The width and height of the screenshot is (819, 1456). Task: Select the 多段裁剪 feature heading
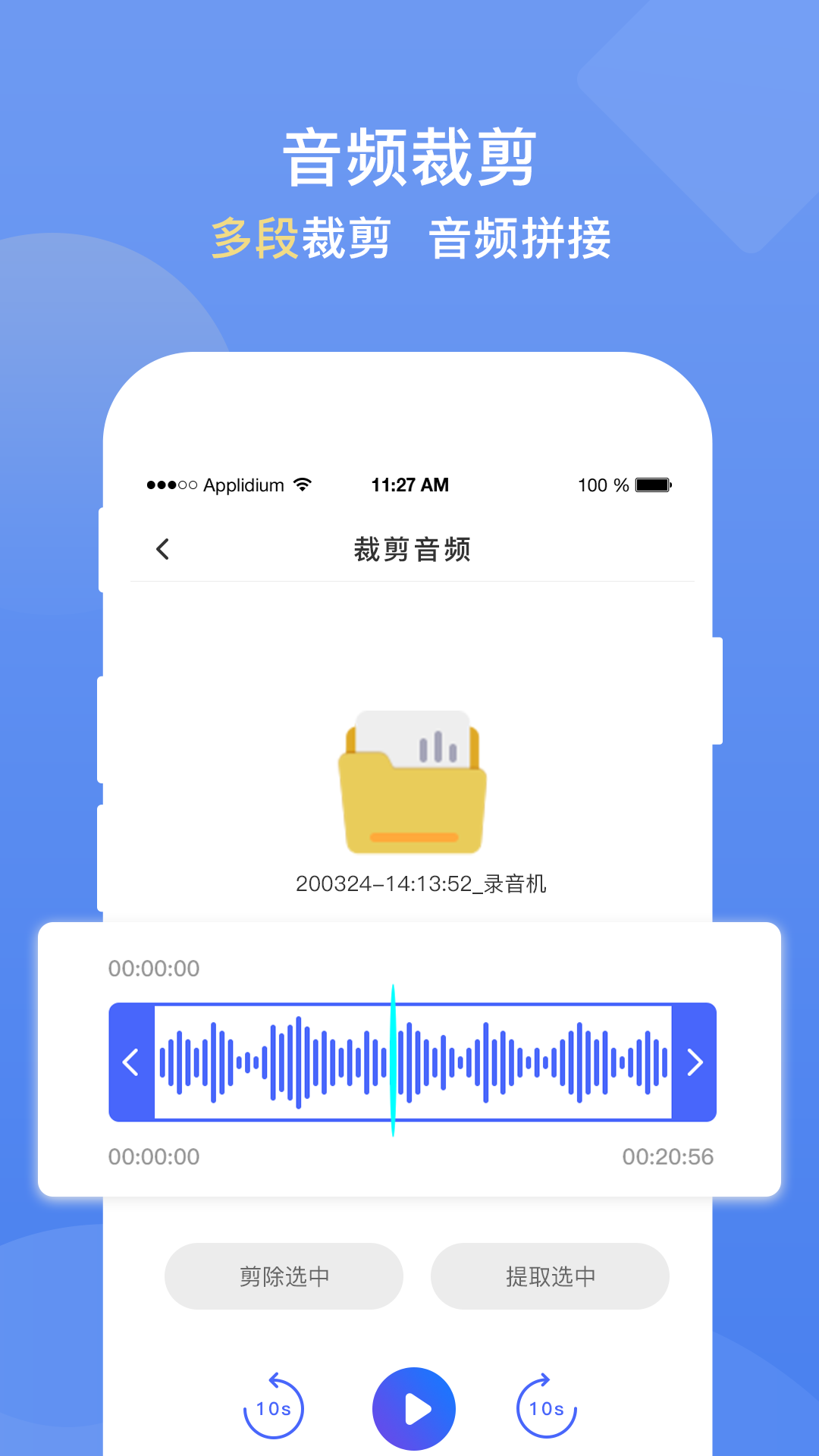coord(303,236)
